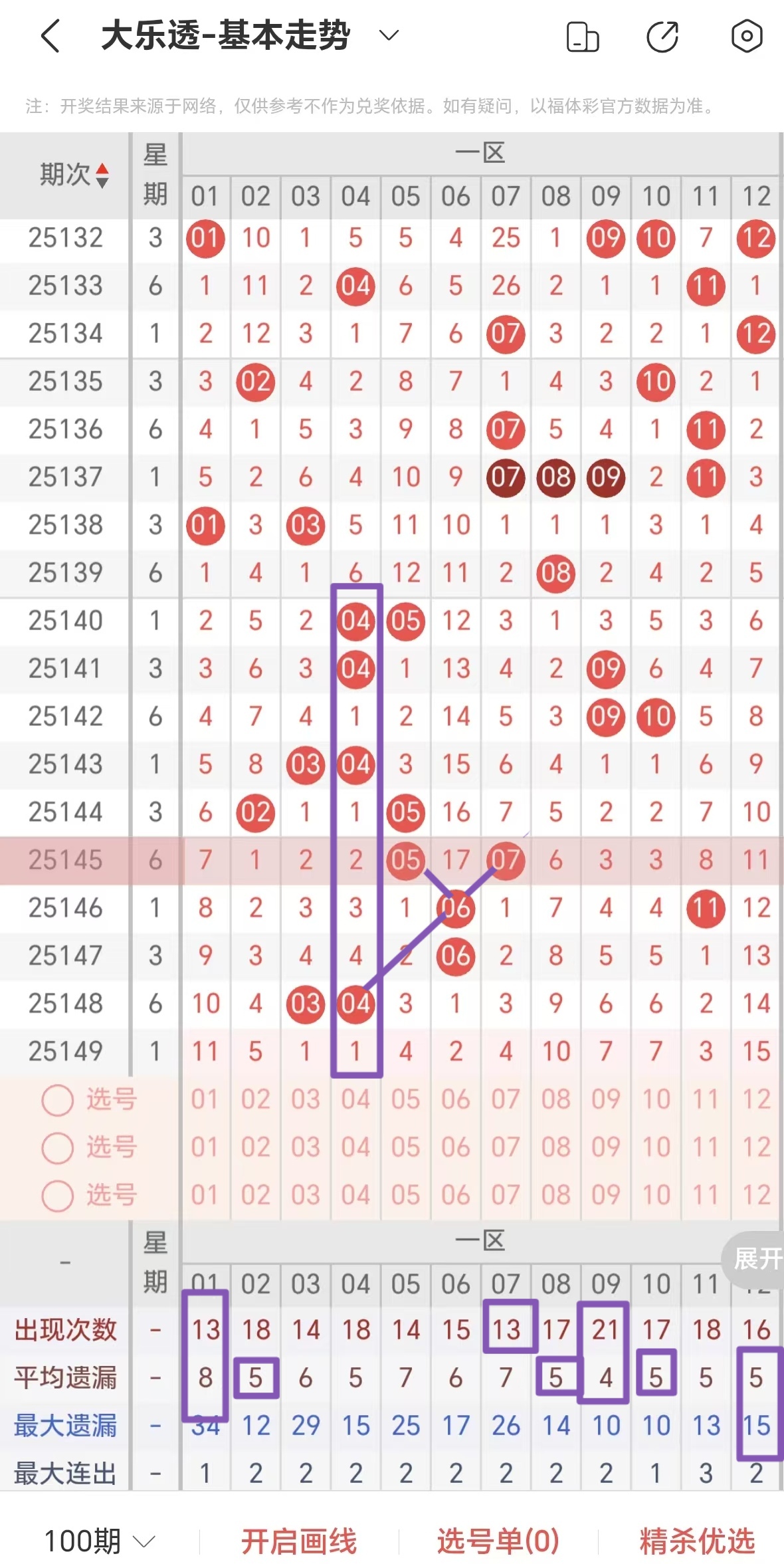Image resolution: width=784 pixels, height=1564 pixels.
Task: Tap value 34 in the 最大遗漏 row
Action: tap(205, 1425)
